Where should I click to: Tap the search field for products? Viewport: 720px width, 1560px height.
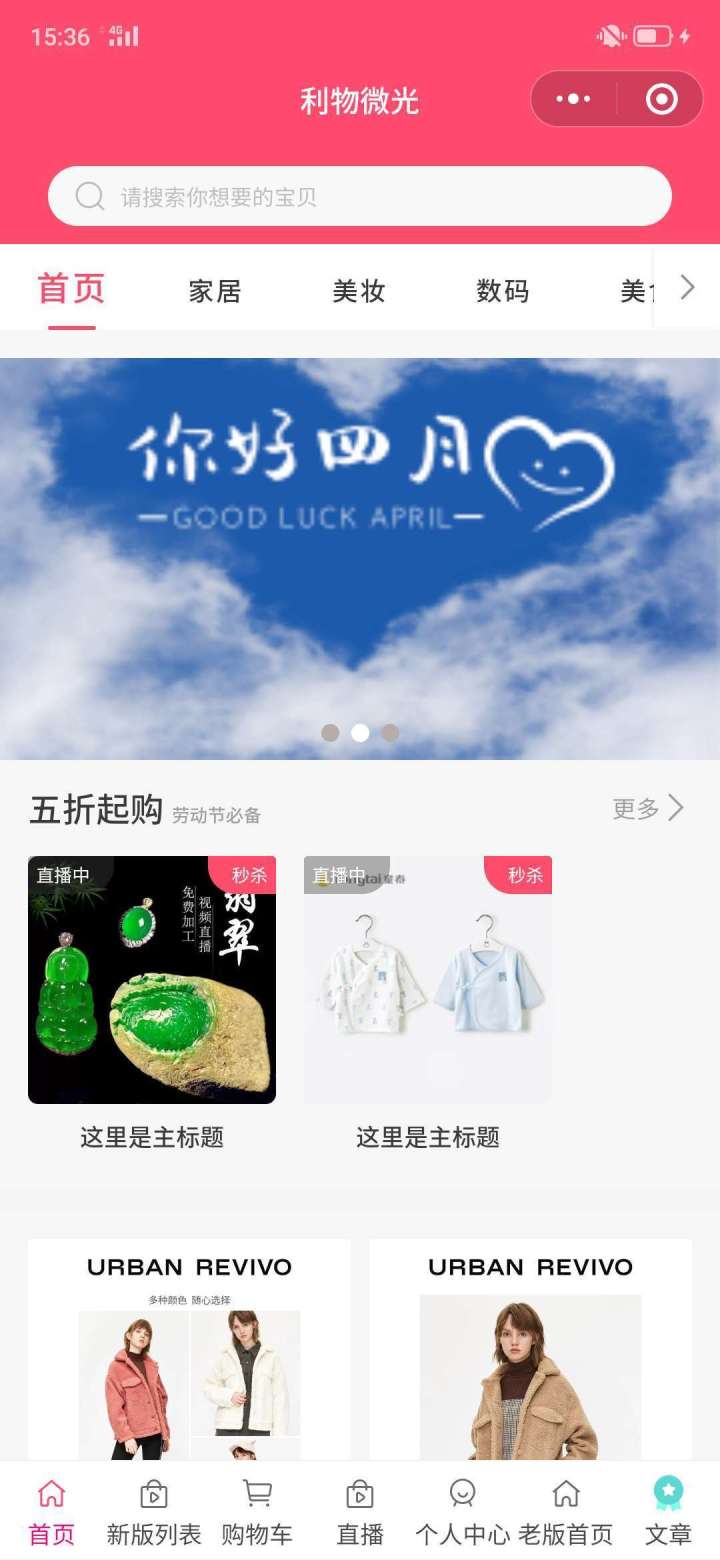[x=360, y=196]
